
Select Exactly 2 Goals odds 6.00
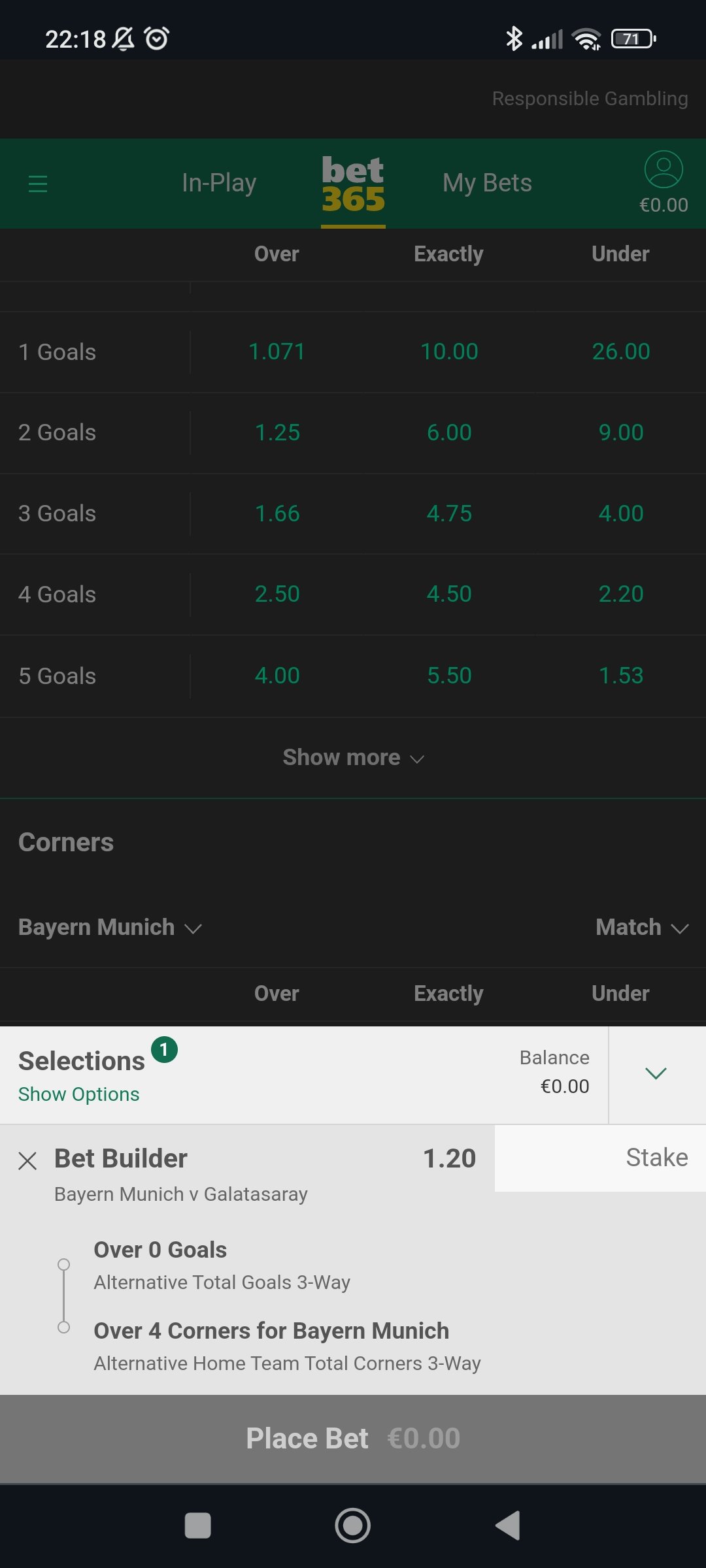(449, 433)
